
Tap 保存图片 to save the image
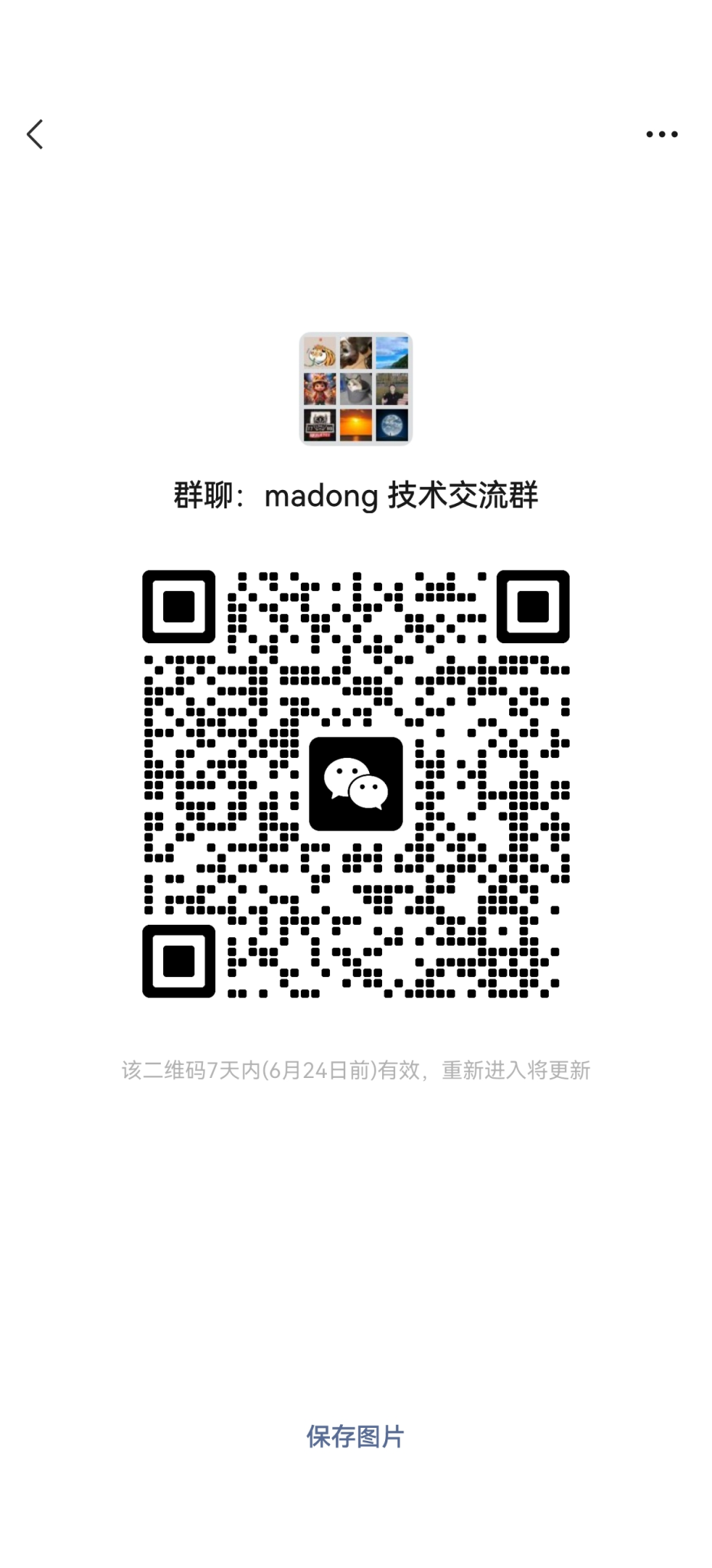click(x=355, y=1437)
